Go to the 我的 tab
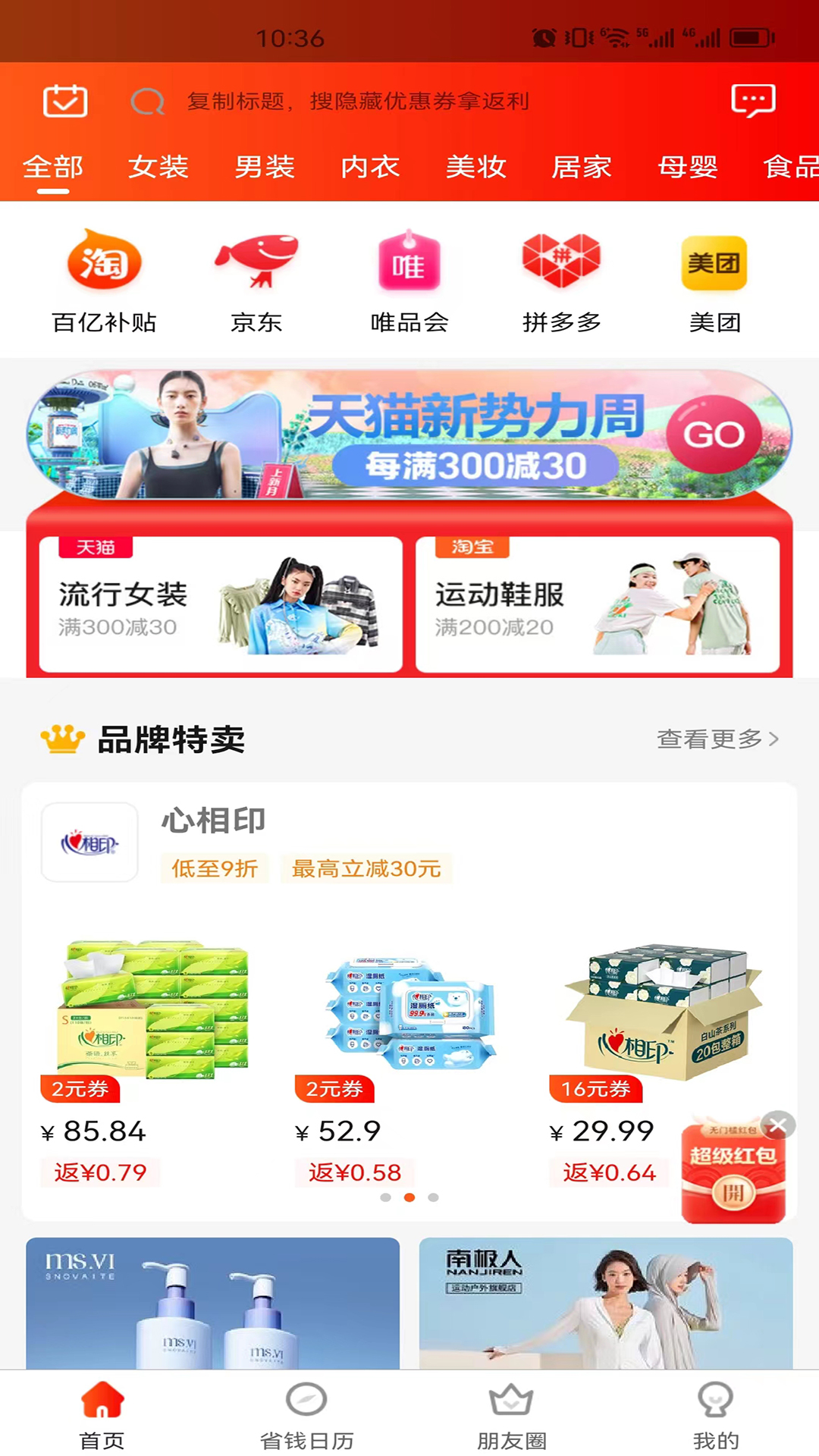This screenshot has width=819, height=1456. [x=715, y=1414]
